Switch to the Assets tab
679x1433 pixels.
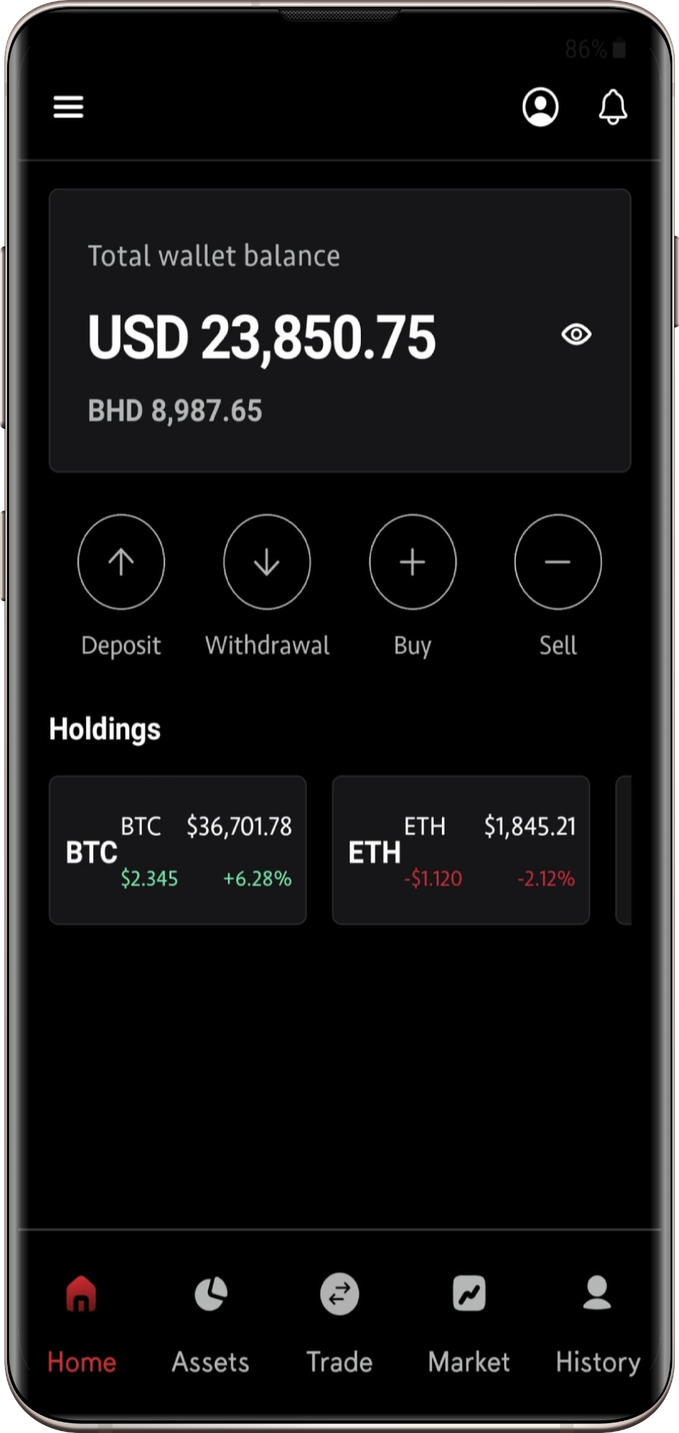tap(210, 1322)
